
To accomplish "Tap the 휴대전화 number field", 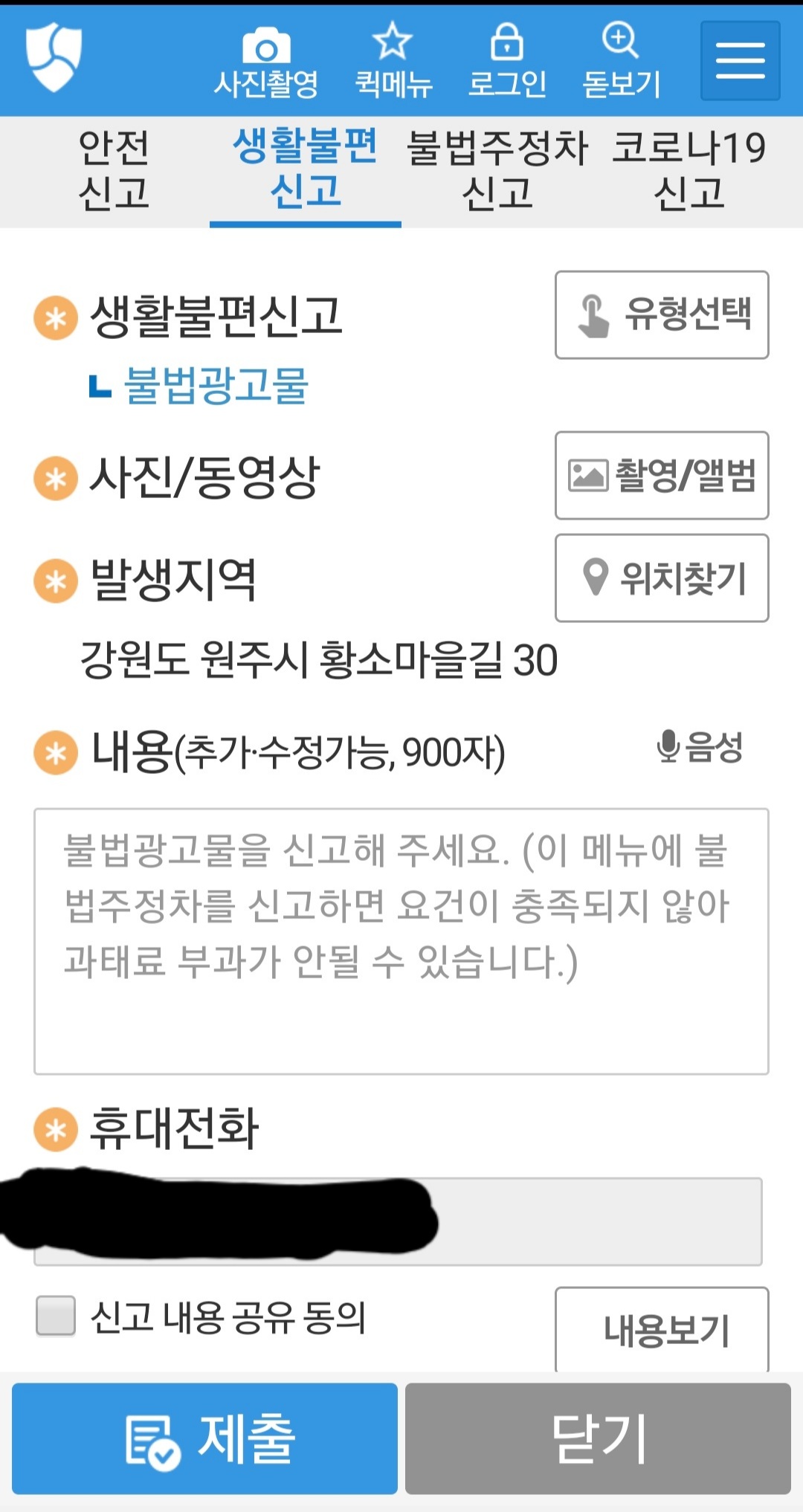I will click(398, 1221).
